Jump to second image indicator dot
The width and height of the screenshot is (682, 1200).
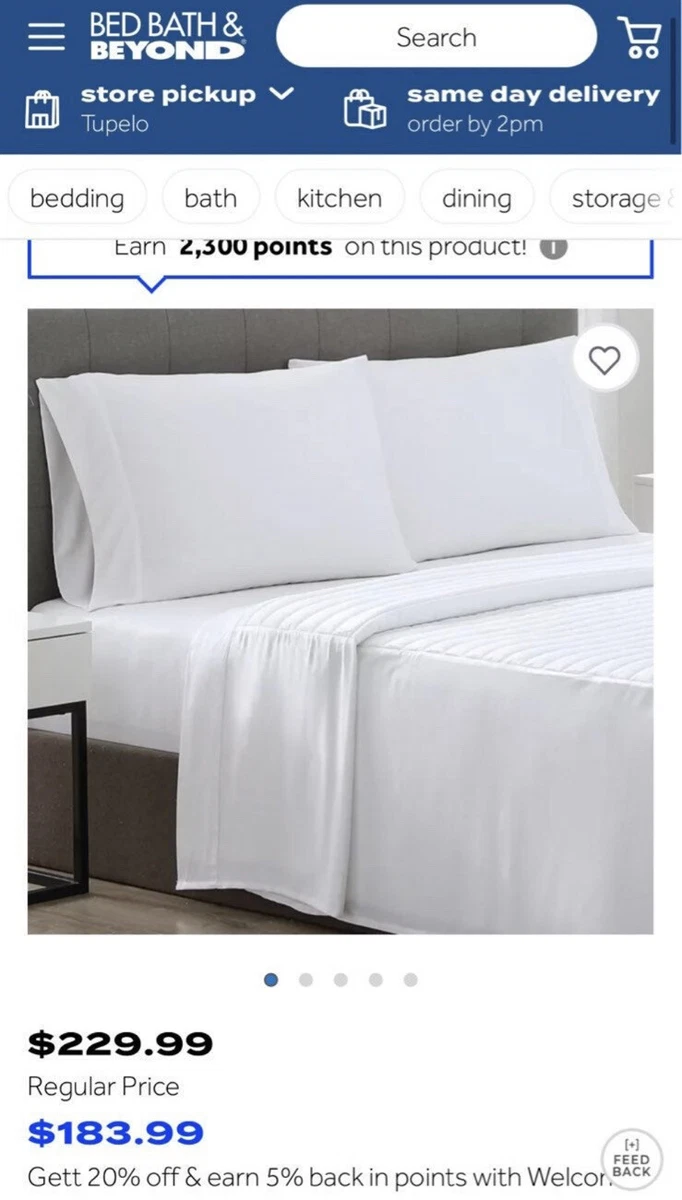coord(306,980)
